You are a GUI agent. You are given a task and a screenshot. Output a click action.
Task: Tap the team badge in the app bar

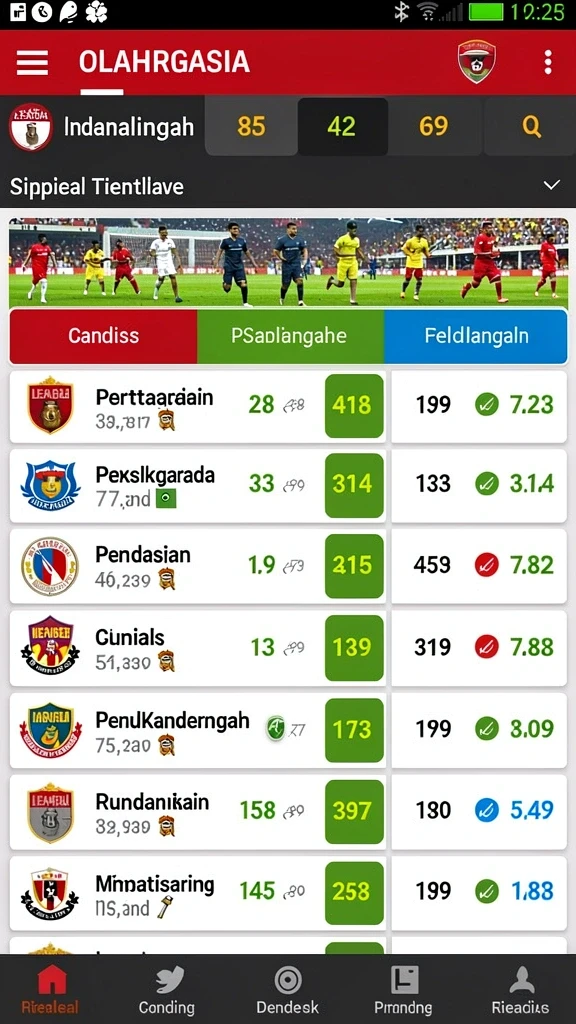pos(476,61)
